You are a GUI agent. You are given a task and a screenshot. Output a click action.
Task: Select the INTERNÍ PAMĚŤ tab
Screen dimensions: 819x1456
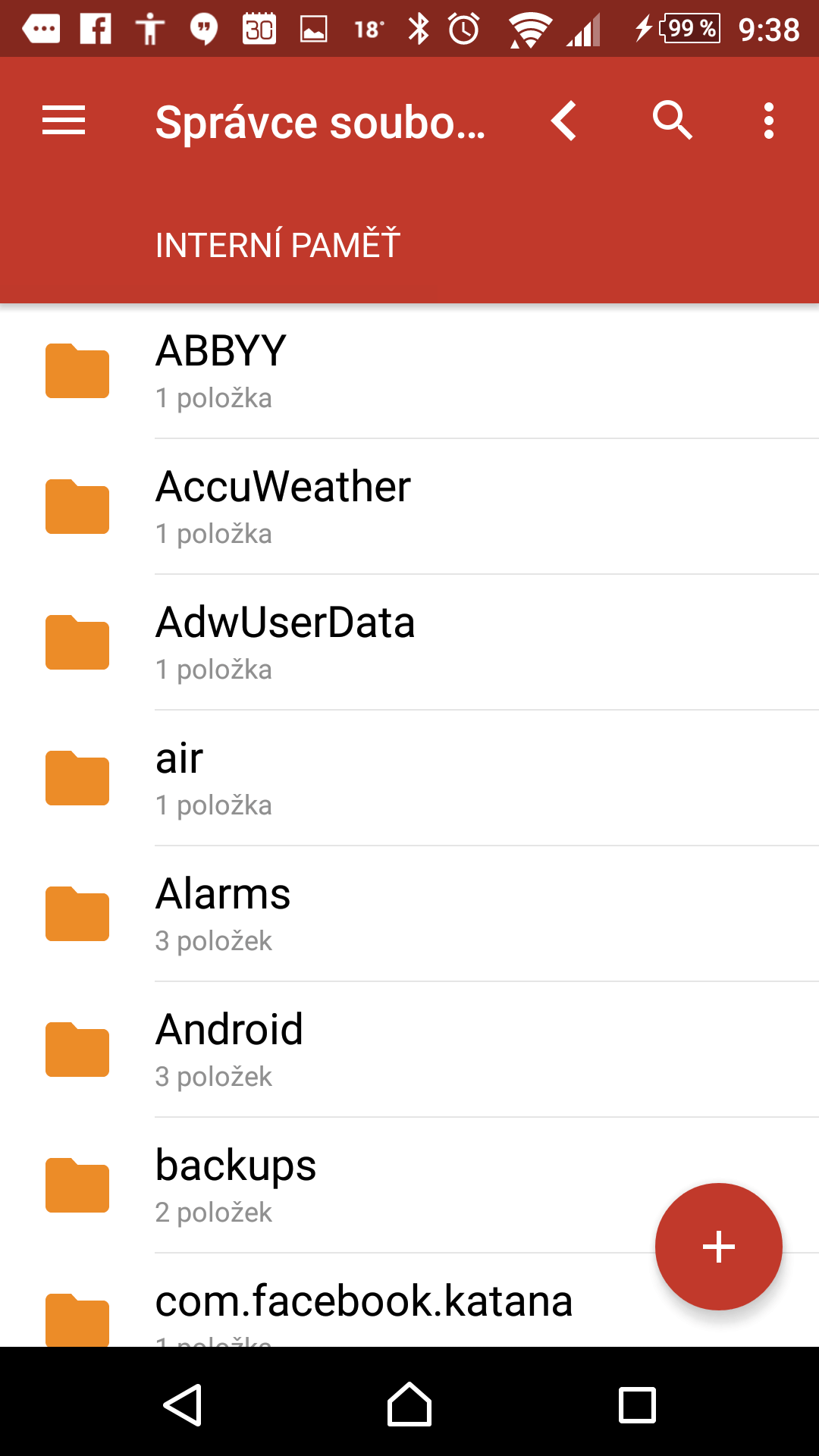[278, 245]
